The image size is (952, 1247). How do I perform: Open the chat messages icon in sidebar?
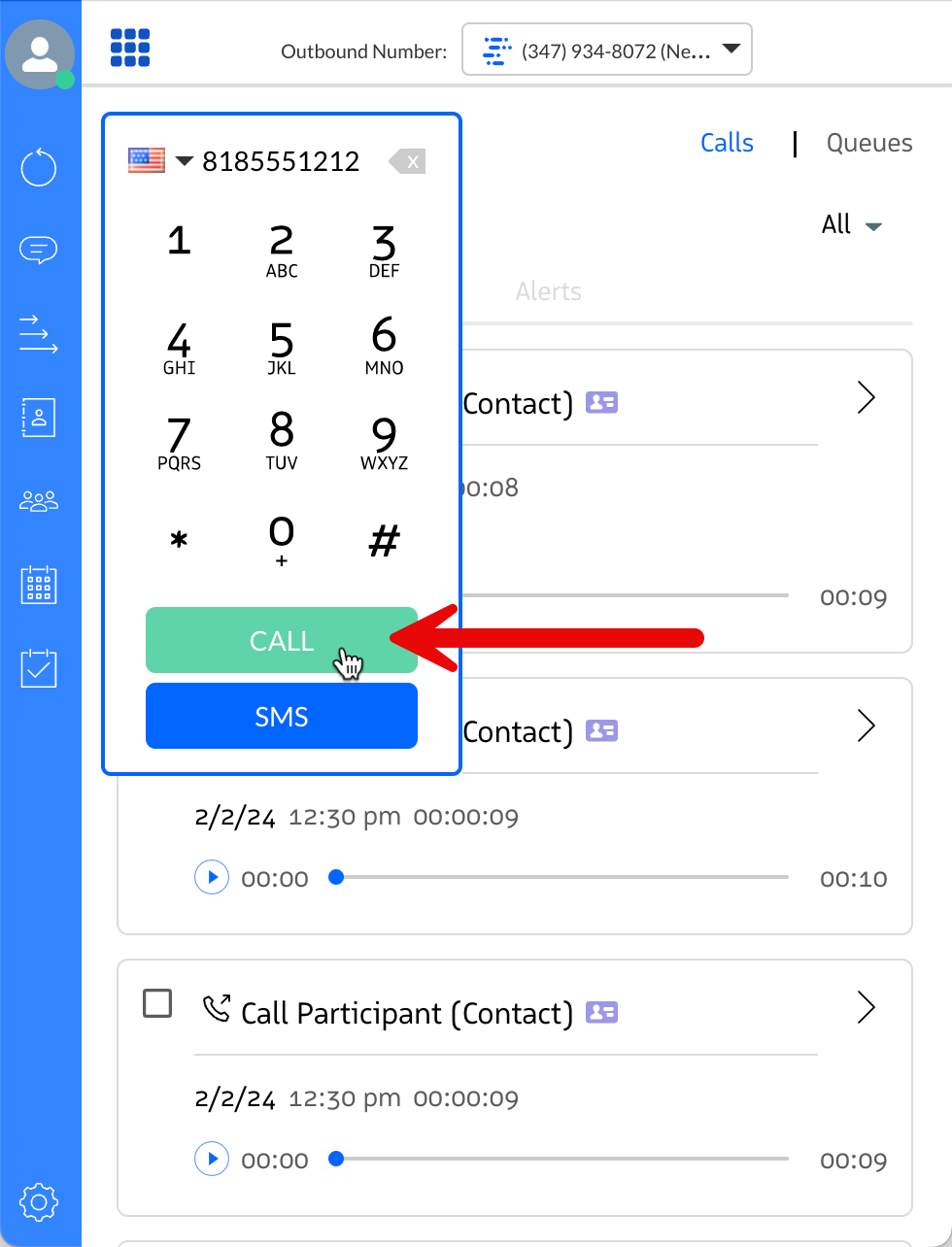(39, 250)
